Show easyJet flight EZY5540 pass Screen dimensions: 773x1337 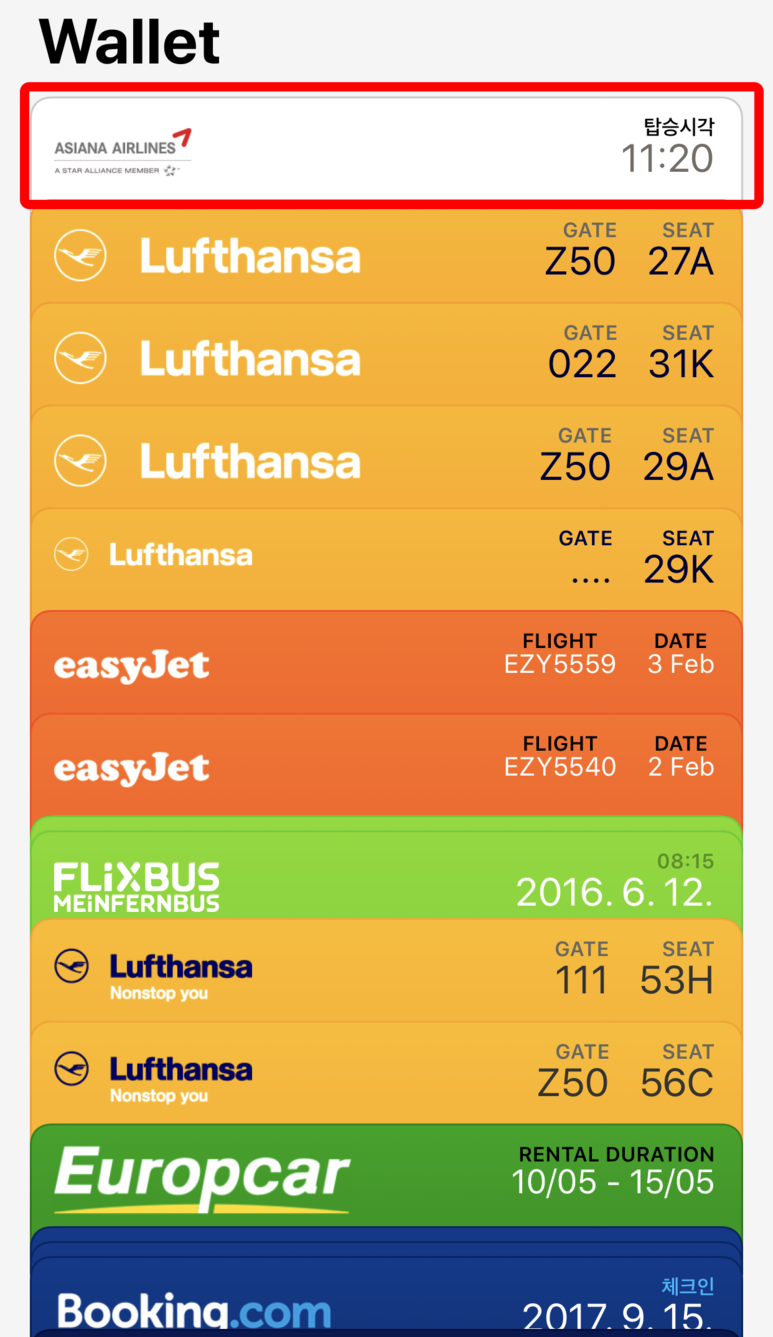pos(386,766)
